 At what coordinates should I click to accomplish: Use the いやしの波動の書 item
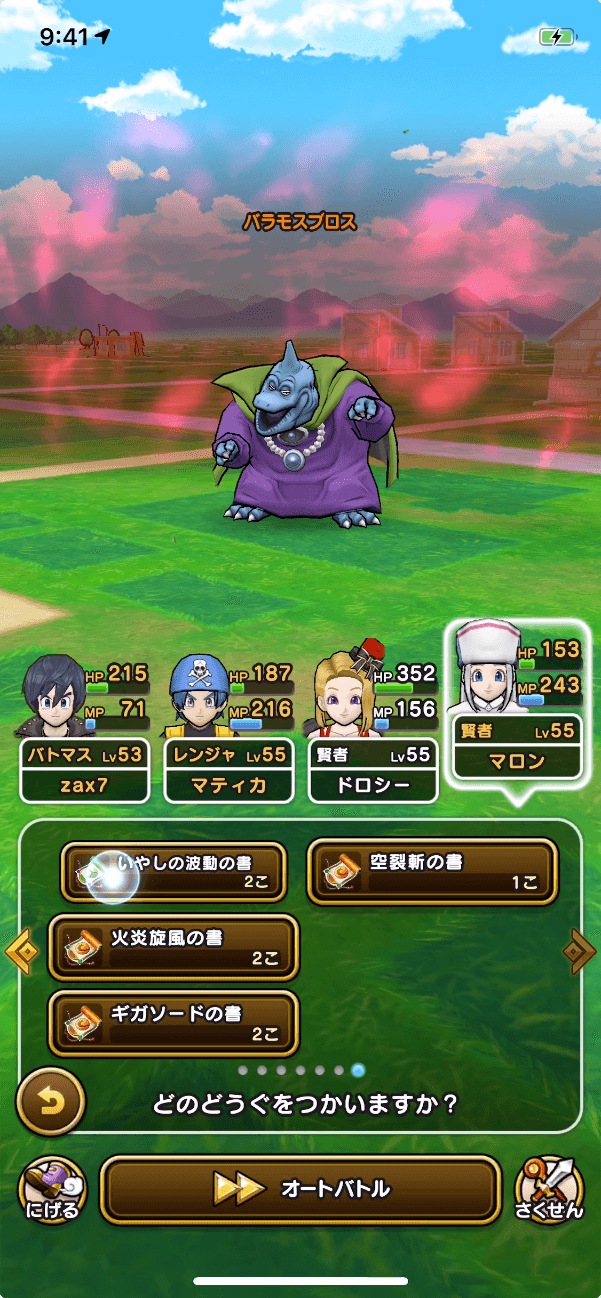[174, 872]
